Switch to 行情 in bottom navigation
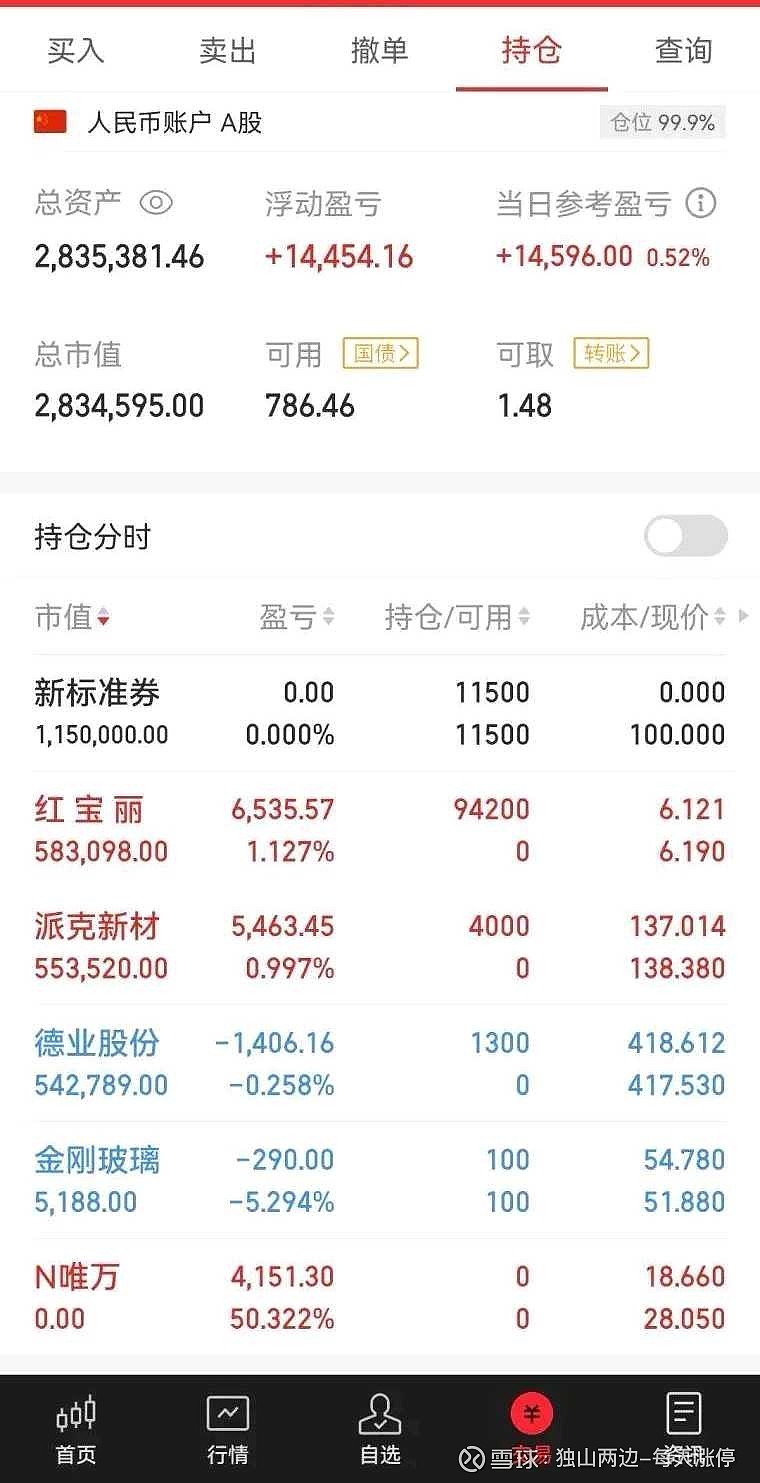The image size is (760, 1483). (228, 1429)
